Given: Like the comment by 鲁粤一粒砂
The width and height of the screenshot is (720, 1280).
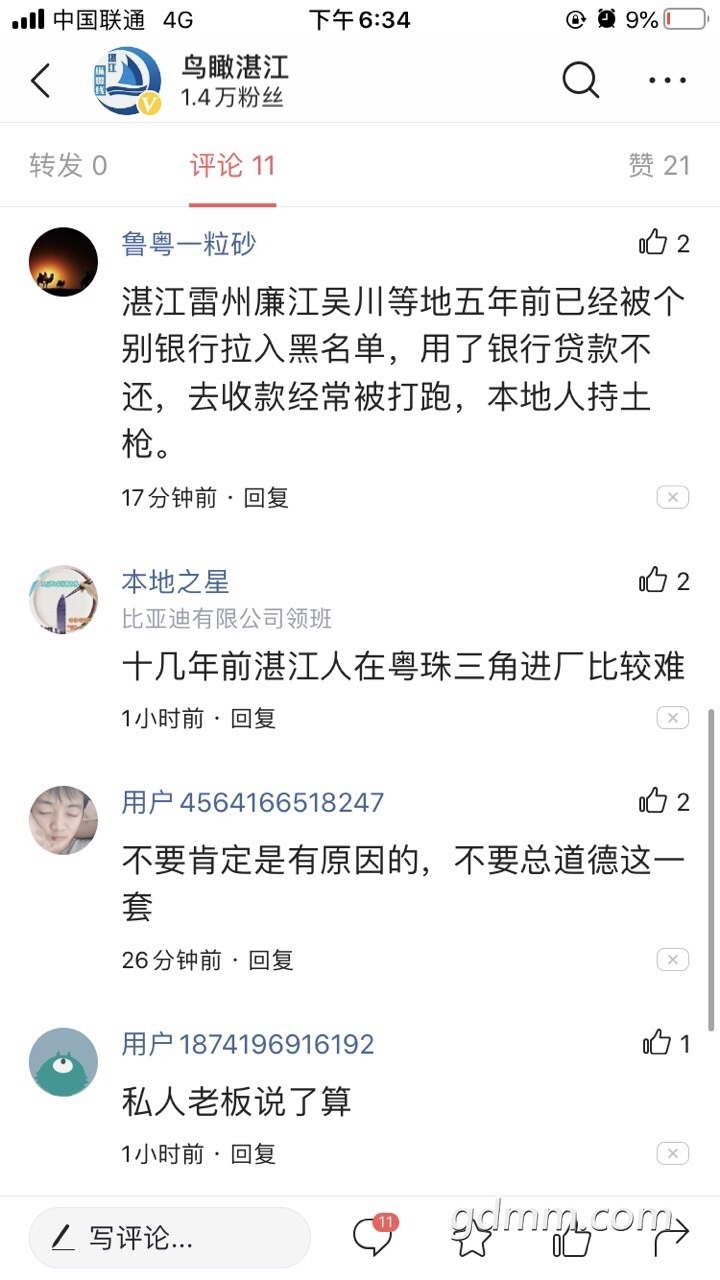Looking at the screenshot, I should click(654, 243).
